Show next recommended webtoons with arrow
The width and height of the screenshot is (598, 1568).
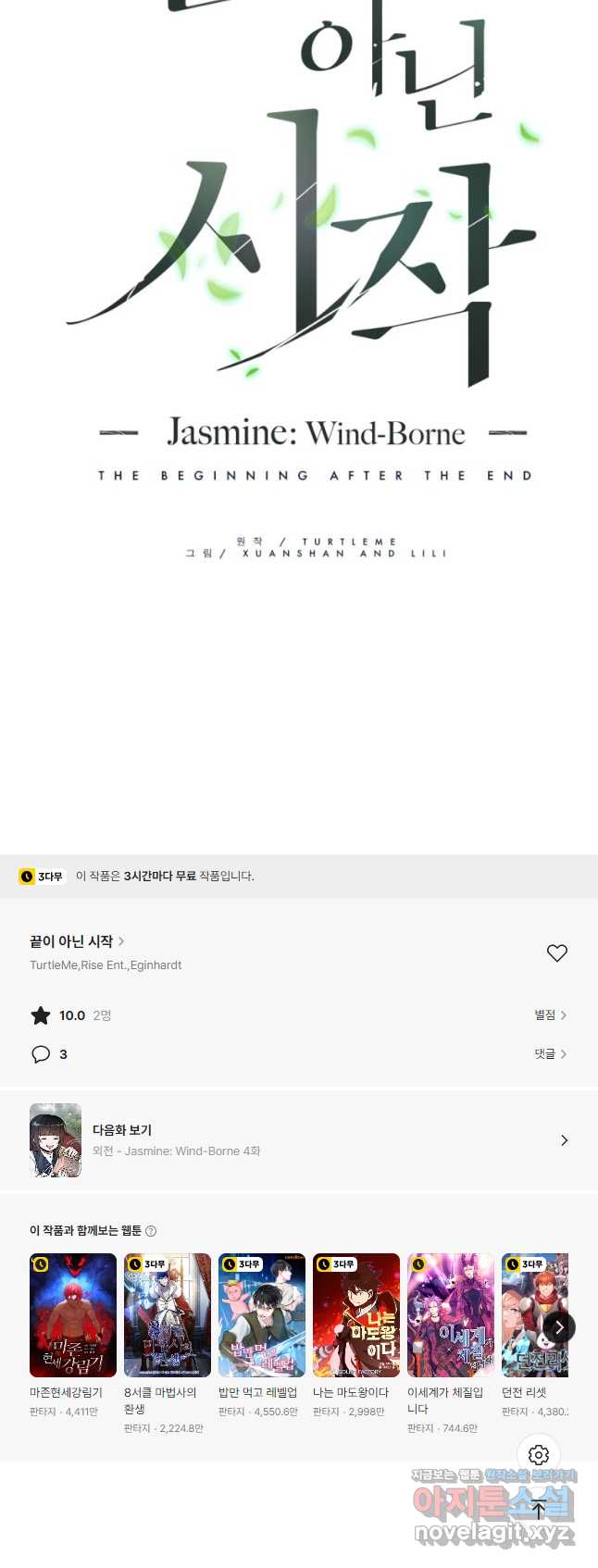pos(559,1327)
